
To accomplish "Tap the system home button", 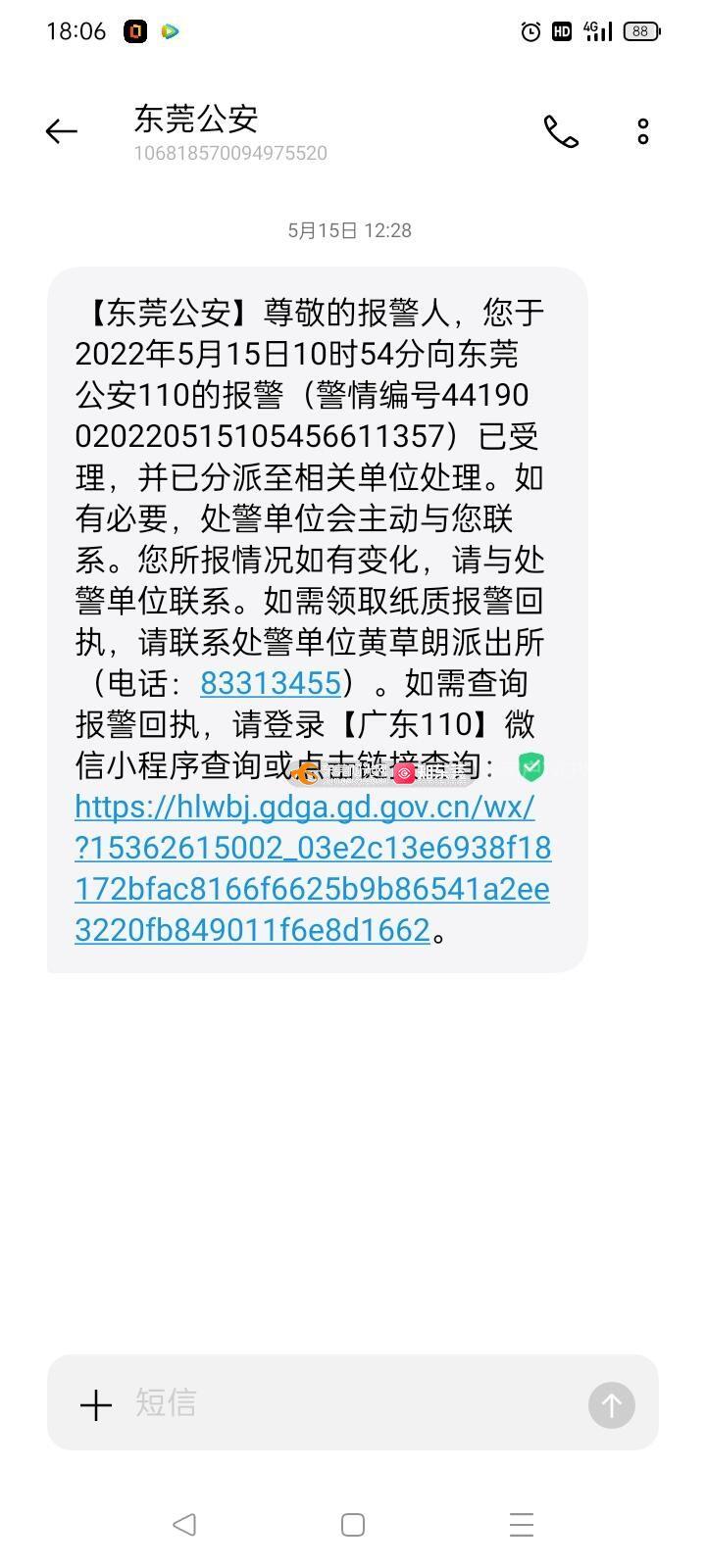I will pos(353,1525).
